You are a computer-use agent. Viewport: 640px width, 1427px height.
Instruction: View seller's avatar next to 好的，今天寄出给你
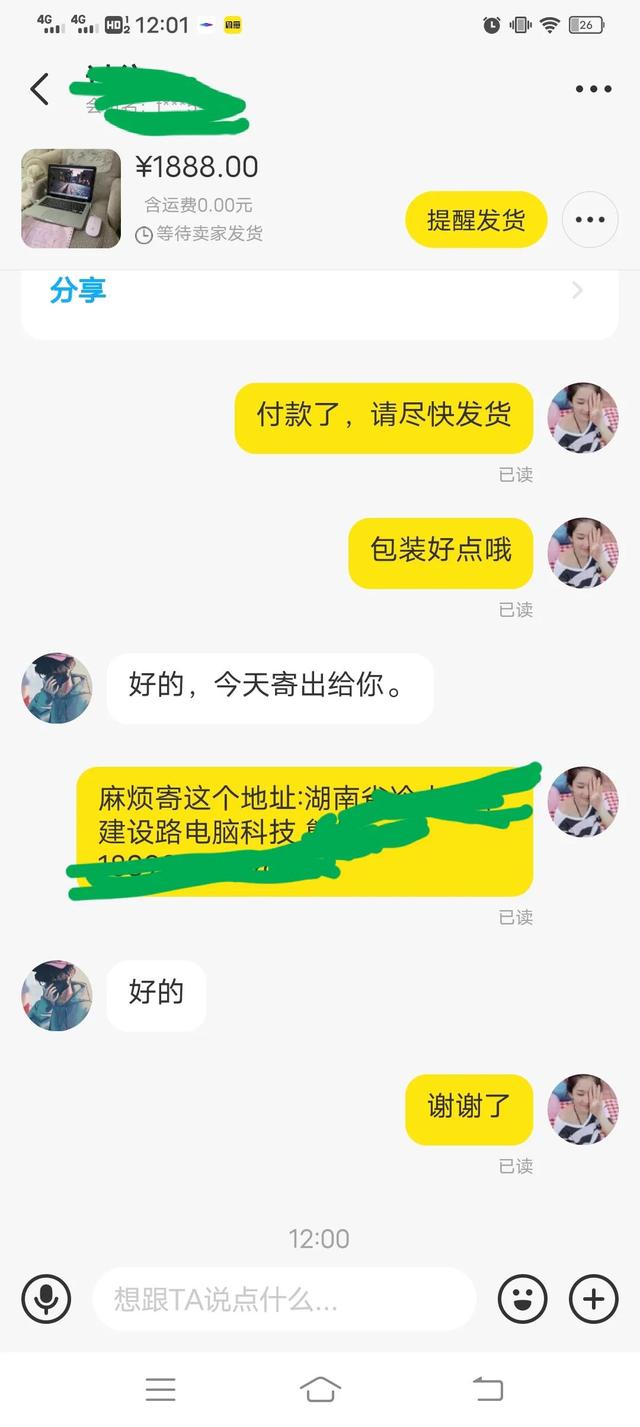(x=57, y=689)
